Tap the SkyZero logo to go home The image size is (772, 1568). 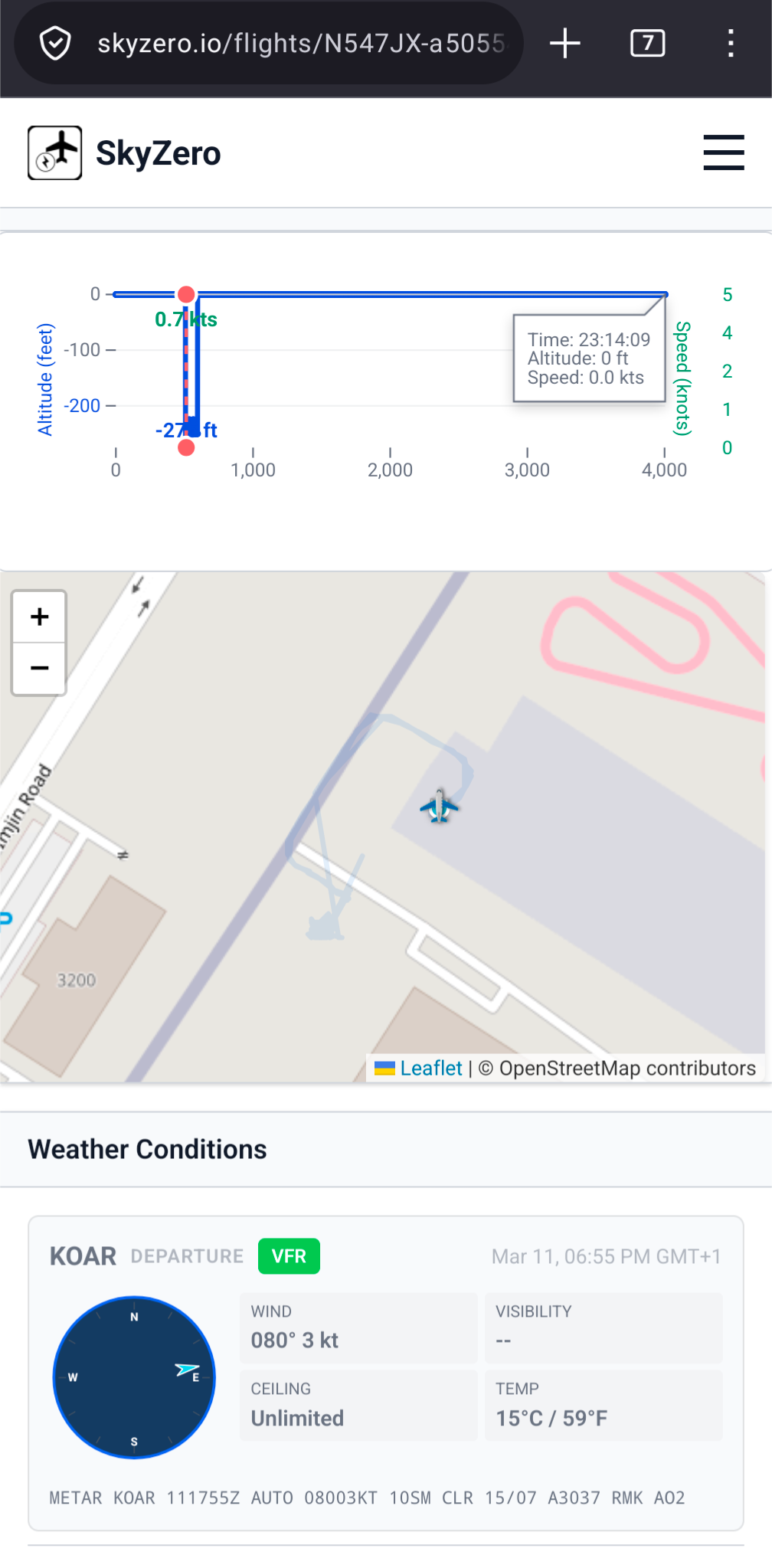[x=124, y=153]
